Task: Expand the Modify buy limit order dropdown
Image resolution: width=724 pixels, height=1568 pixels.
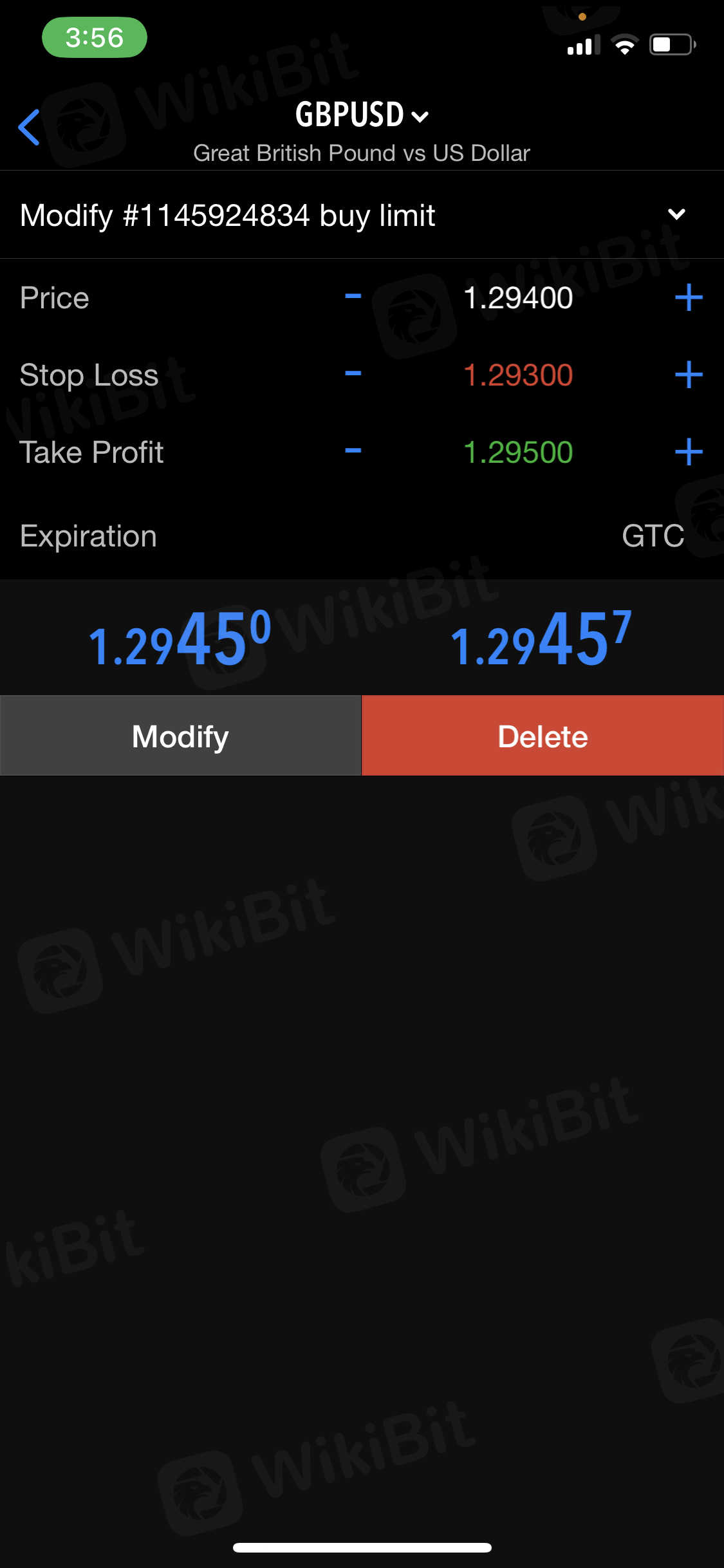Action: (676, 214)
